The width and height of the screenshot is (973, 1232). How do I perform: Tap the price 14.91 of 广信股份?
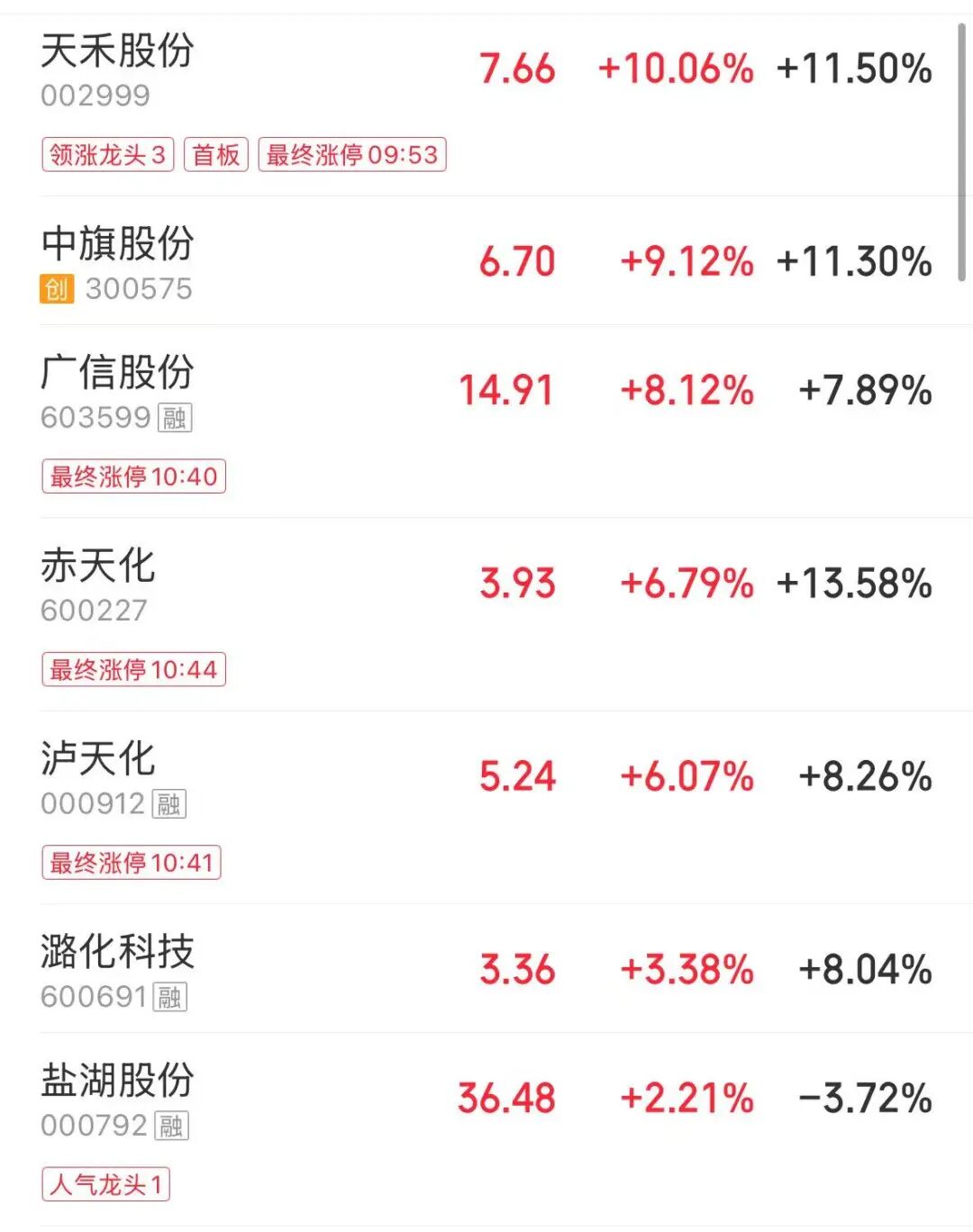(506, 390)
